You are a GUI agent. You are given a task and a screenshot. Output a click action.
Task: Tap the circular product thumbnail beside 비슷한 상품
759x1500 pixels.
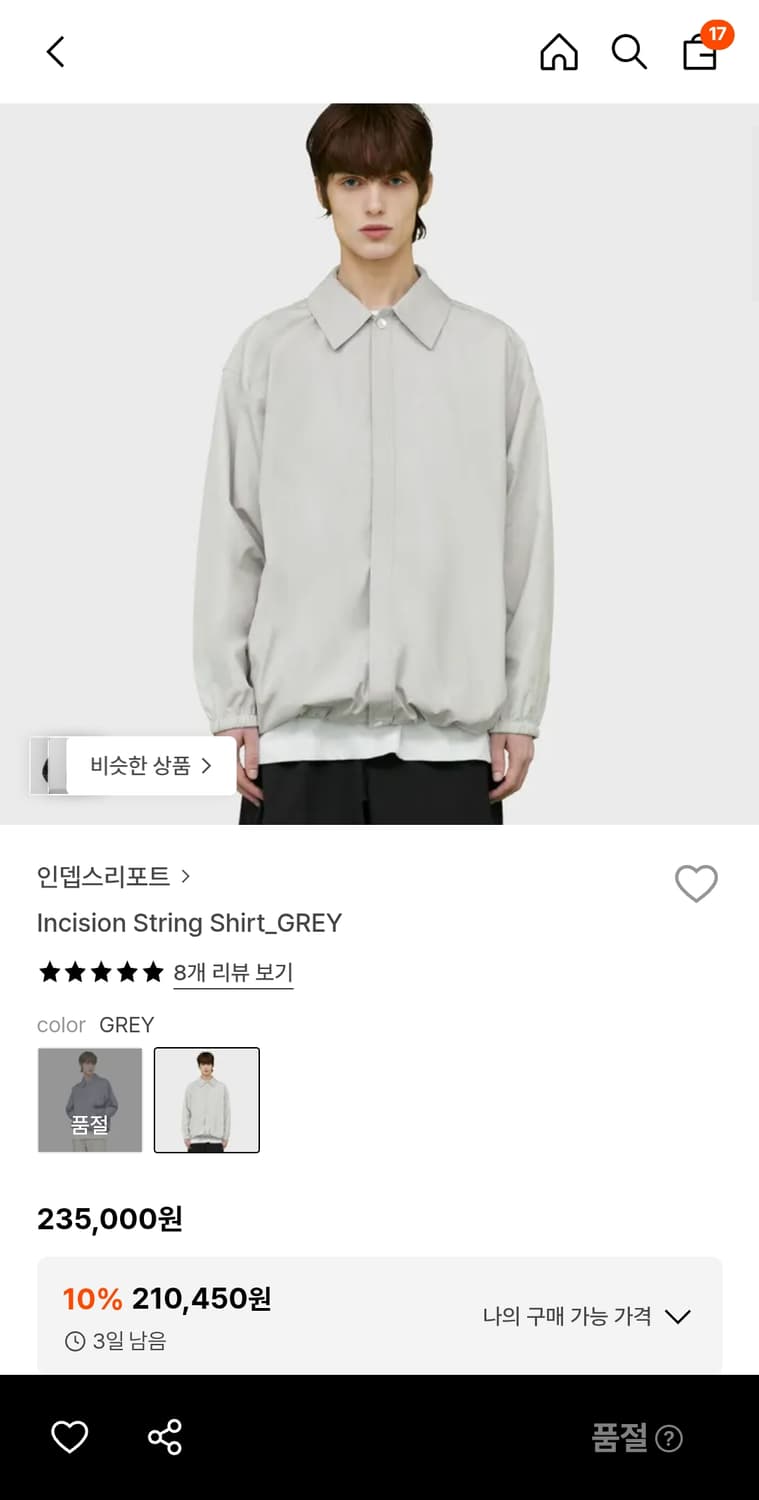47,766
